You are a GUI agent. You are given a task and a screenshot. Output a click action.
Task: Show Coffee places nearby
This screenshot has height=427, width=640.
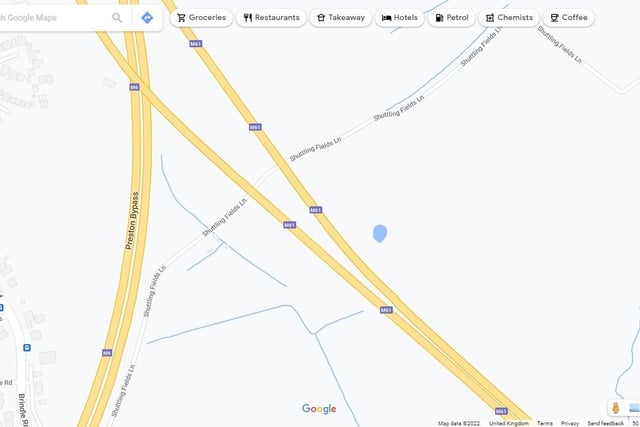tap(567, 17)
